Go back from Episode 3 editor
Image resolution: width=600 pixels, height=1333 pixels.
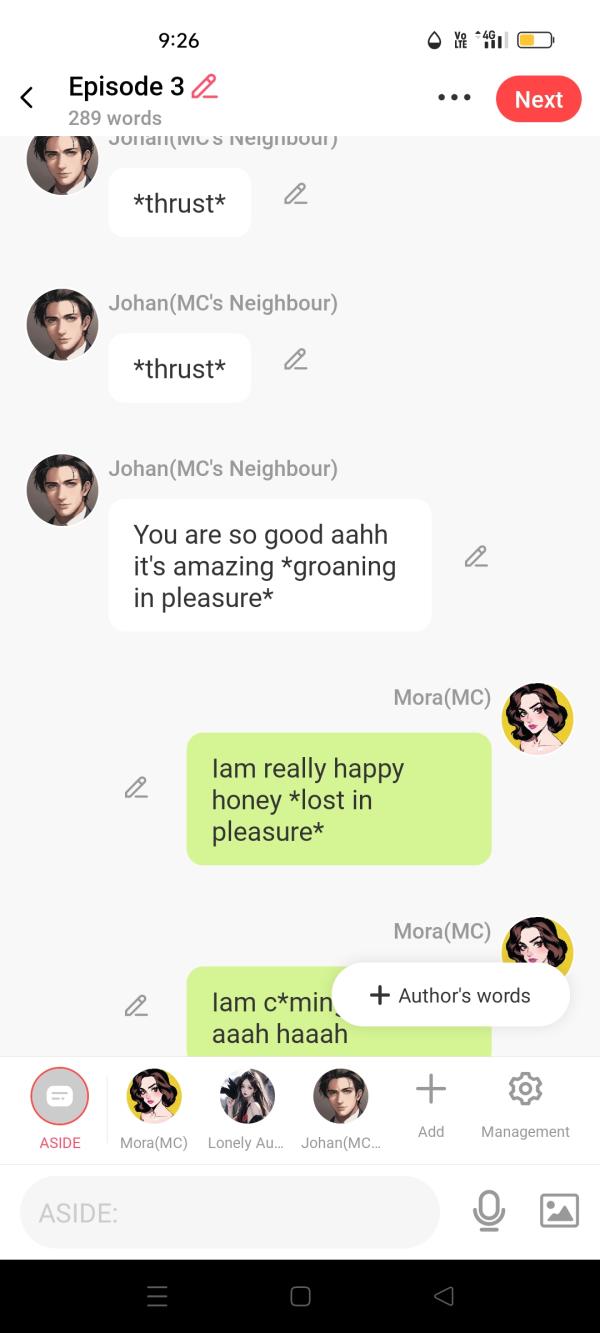pyautogui.click(x=27, y=97)
